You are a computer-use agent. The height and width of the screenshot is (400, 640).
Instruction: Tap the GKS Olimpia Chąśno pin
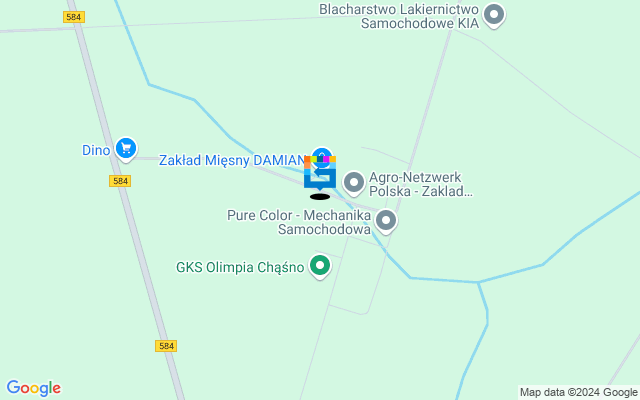[320, 266]
